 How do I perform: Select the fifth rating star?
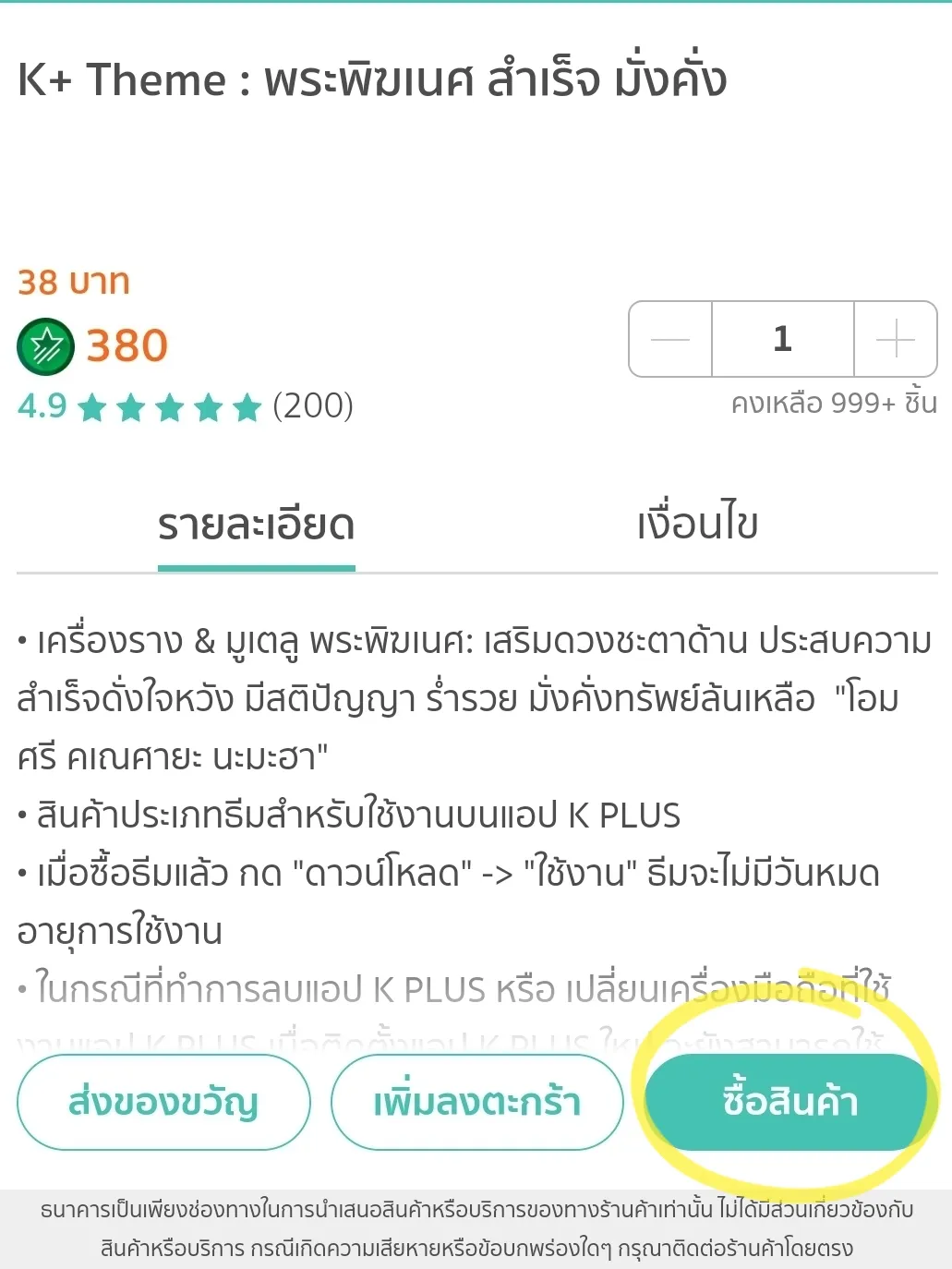(248, 406)
